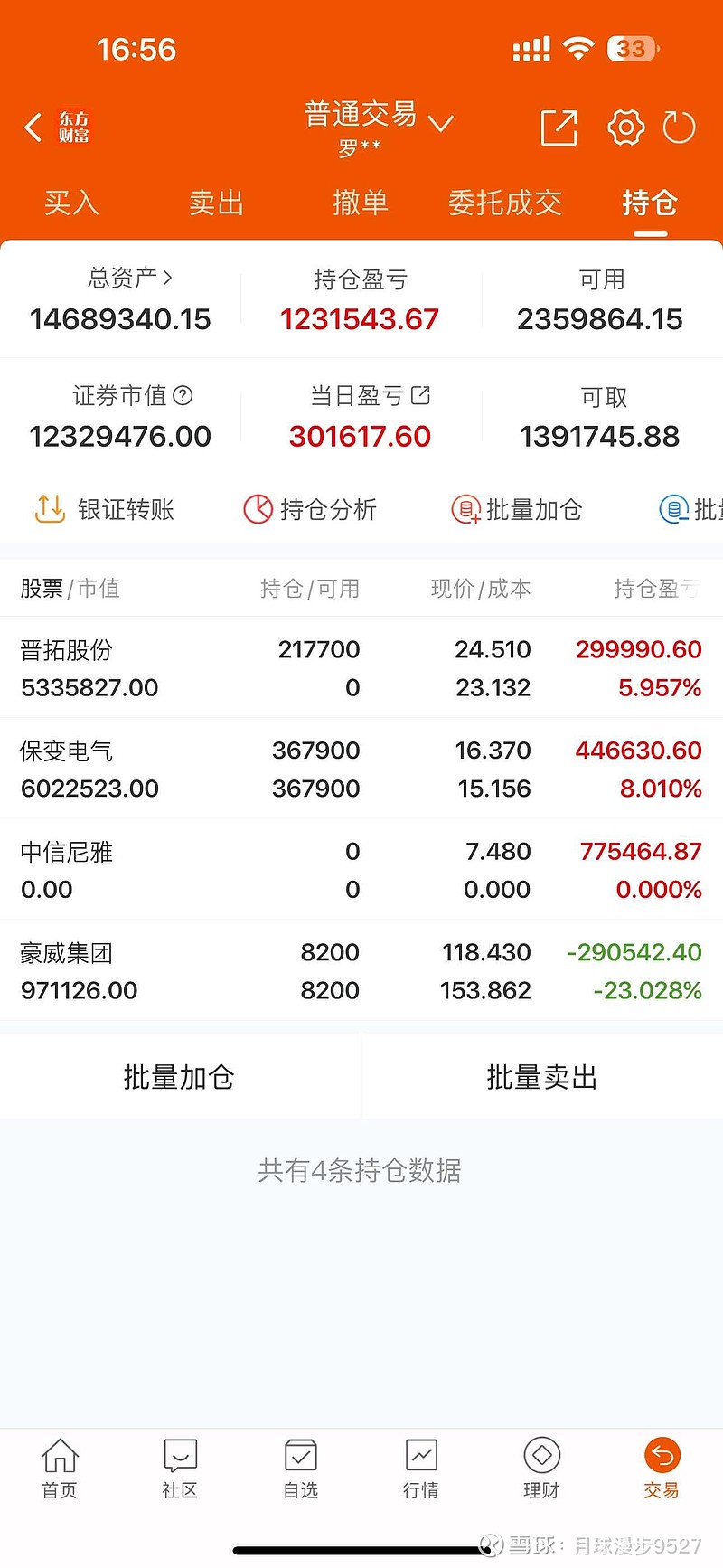Open the share/export icon in header
The width and height of the screenshot is (723, 1568).
point(559,128)
